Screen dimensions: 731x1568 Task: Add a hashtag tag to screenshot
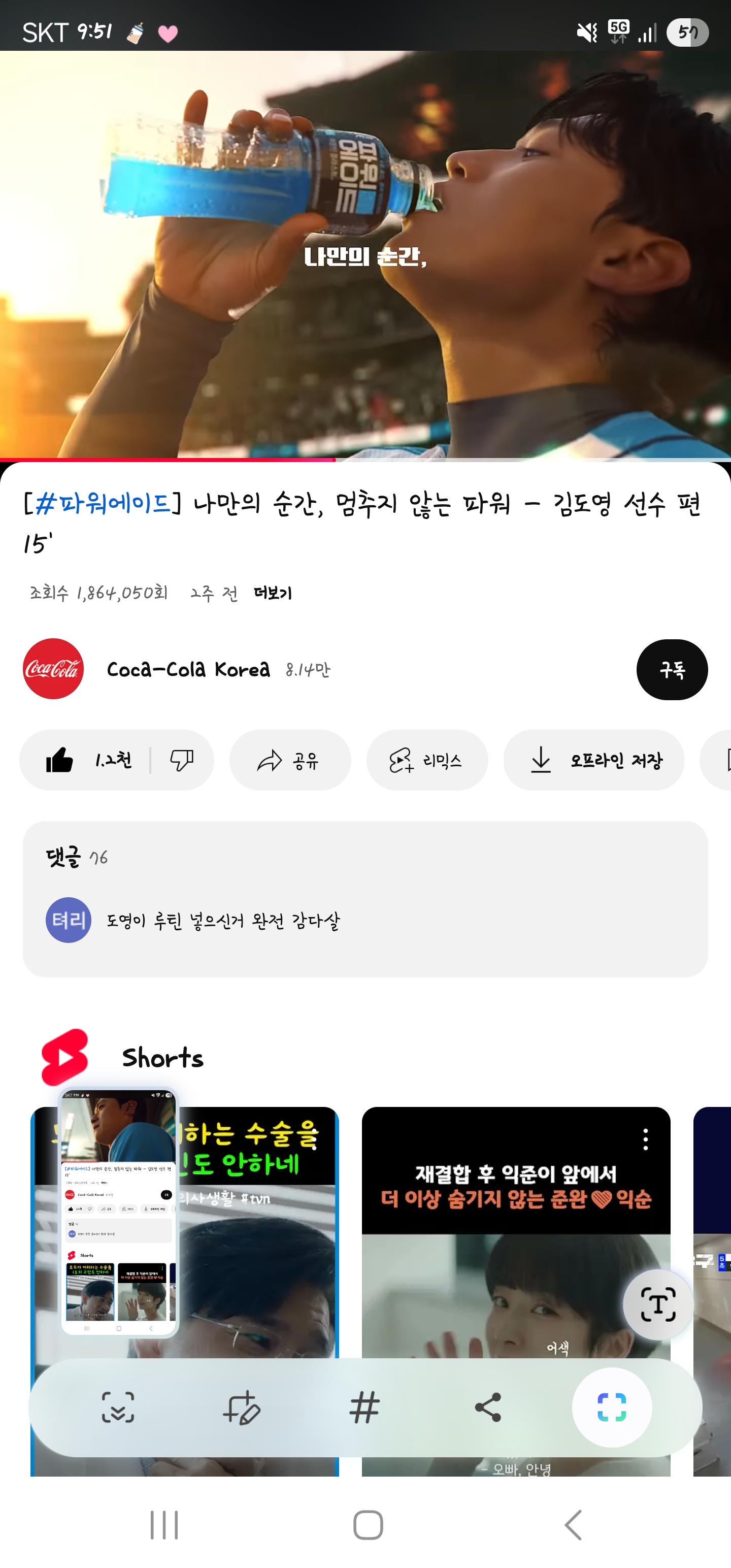(364, 1408)
